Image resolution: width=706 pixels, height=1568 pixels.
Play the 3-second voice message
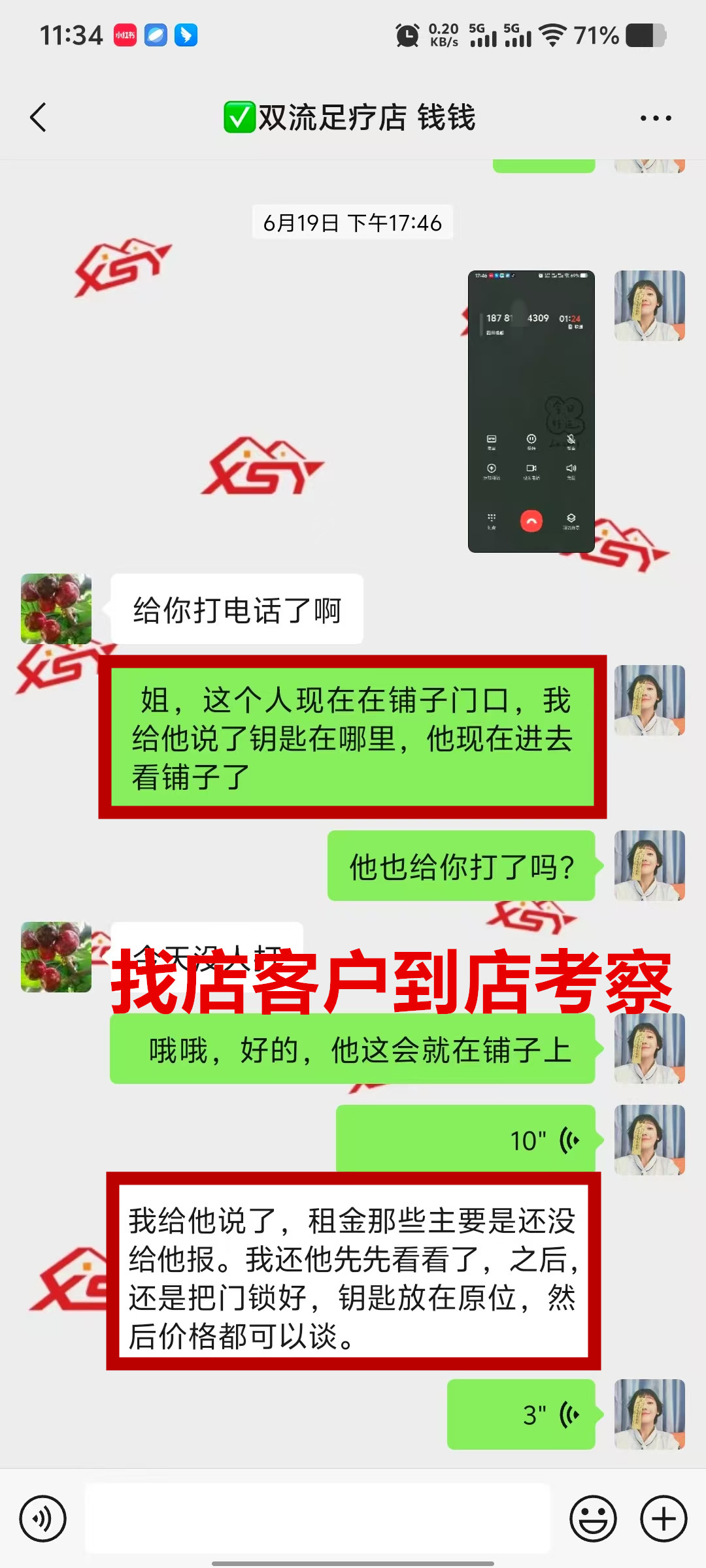pyautogui.click(x=521, y=1414)
